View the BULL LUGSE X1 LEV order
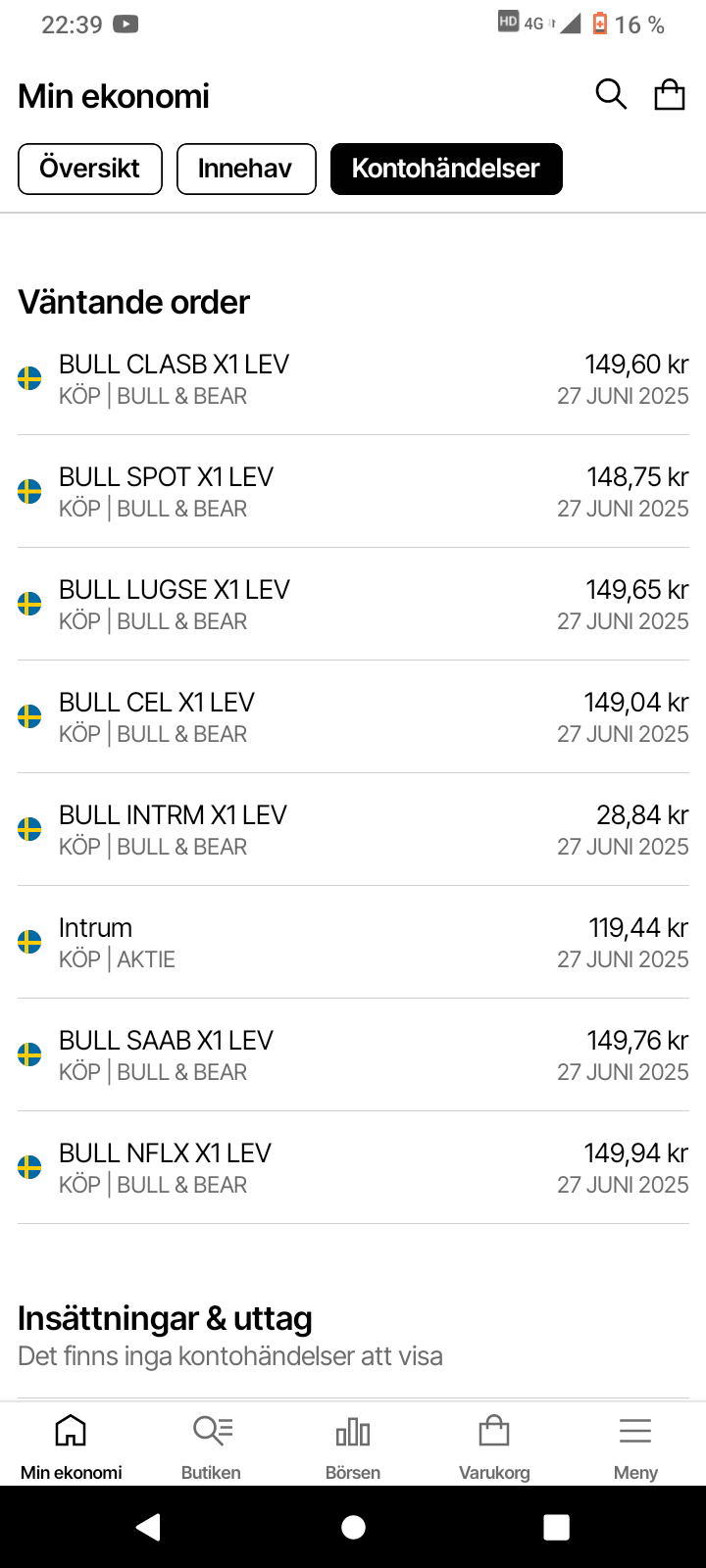Screen dimensions: 706x1568 (353, 605)
